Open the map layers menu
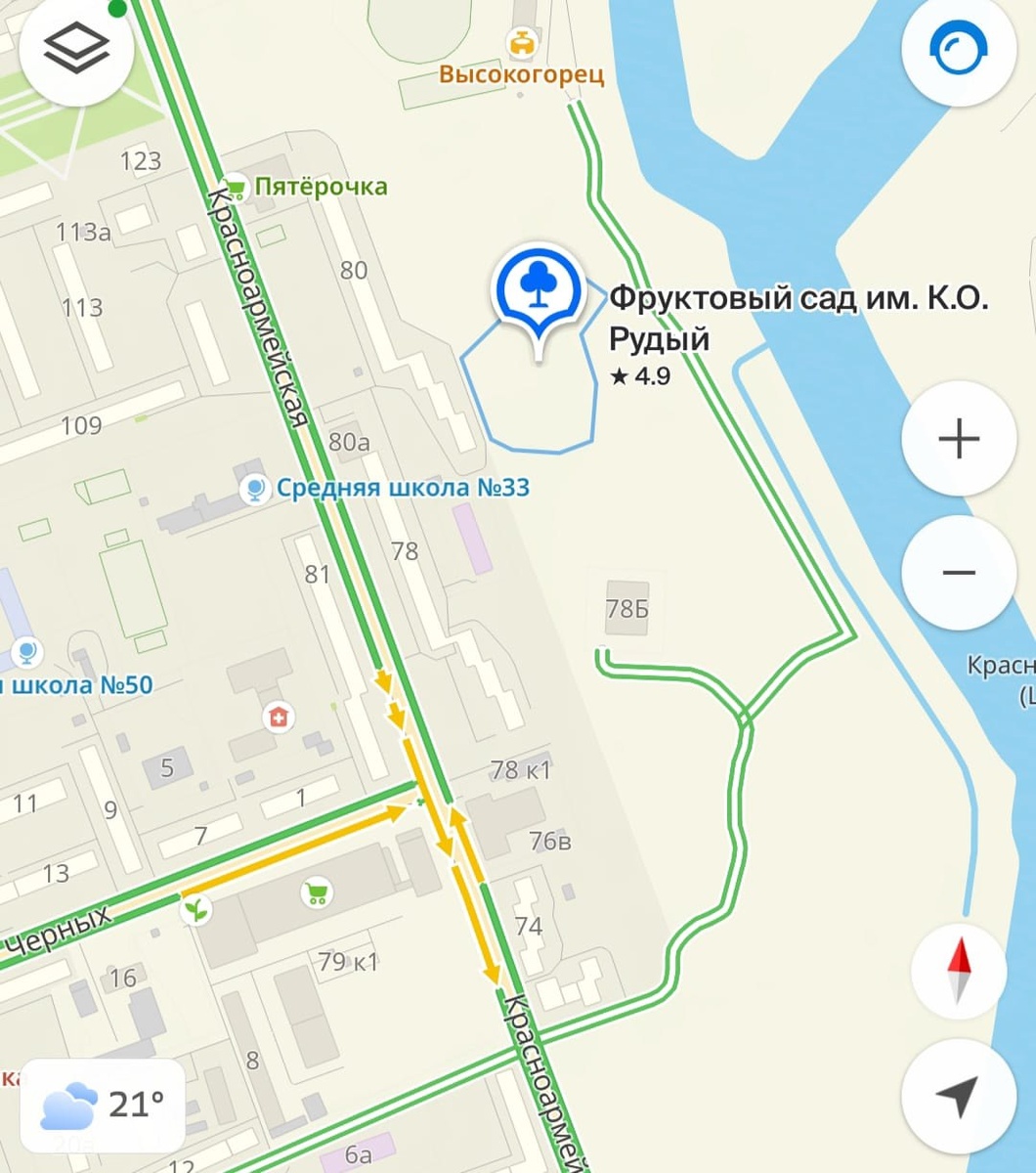Viewport: 1036px width, 1173px height. (x=76, y=50)
